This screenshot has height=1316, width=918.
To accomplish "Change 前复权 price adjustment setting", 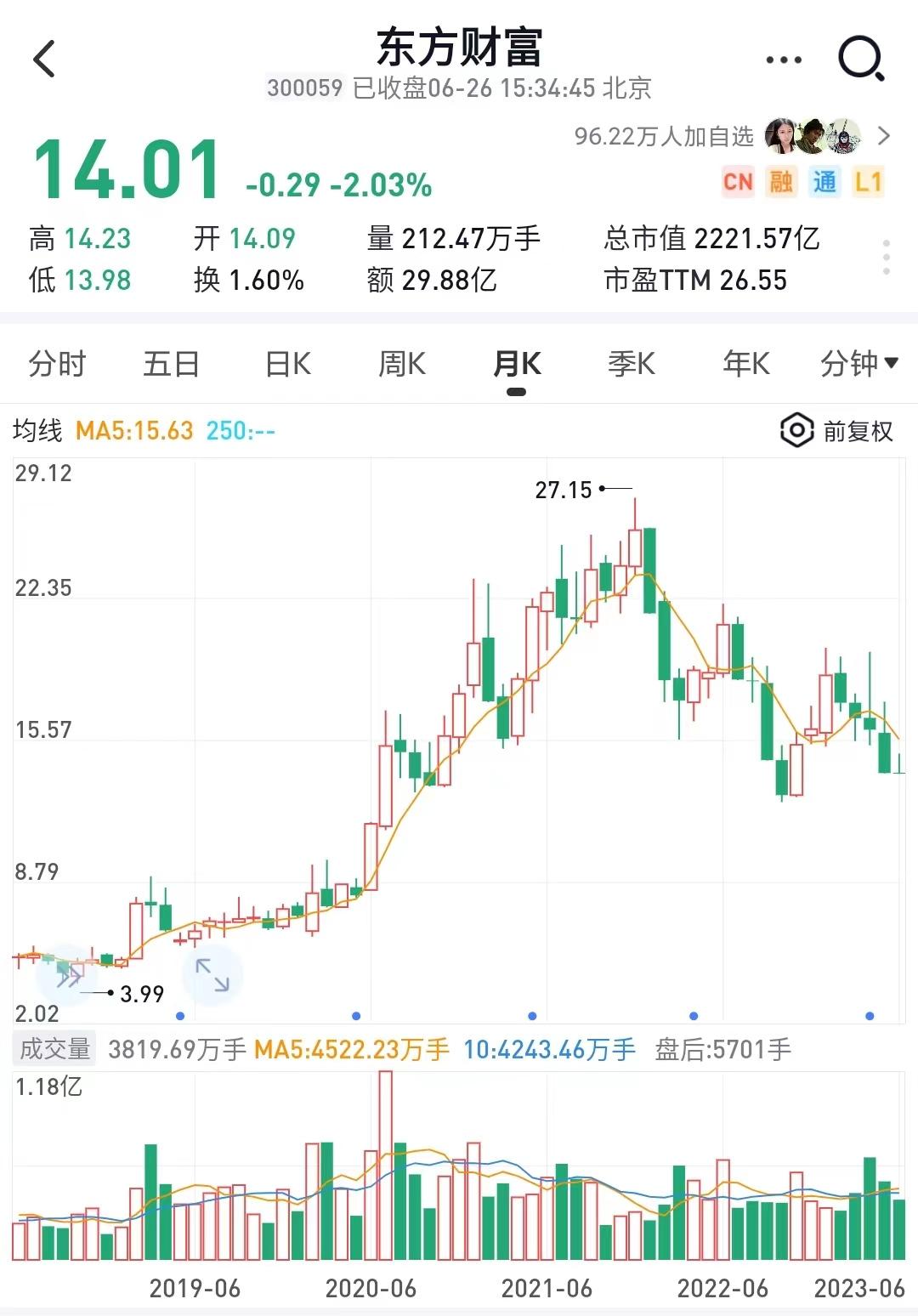I will click(837, 431).
